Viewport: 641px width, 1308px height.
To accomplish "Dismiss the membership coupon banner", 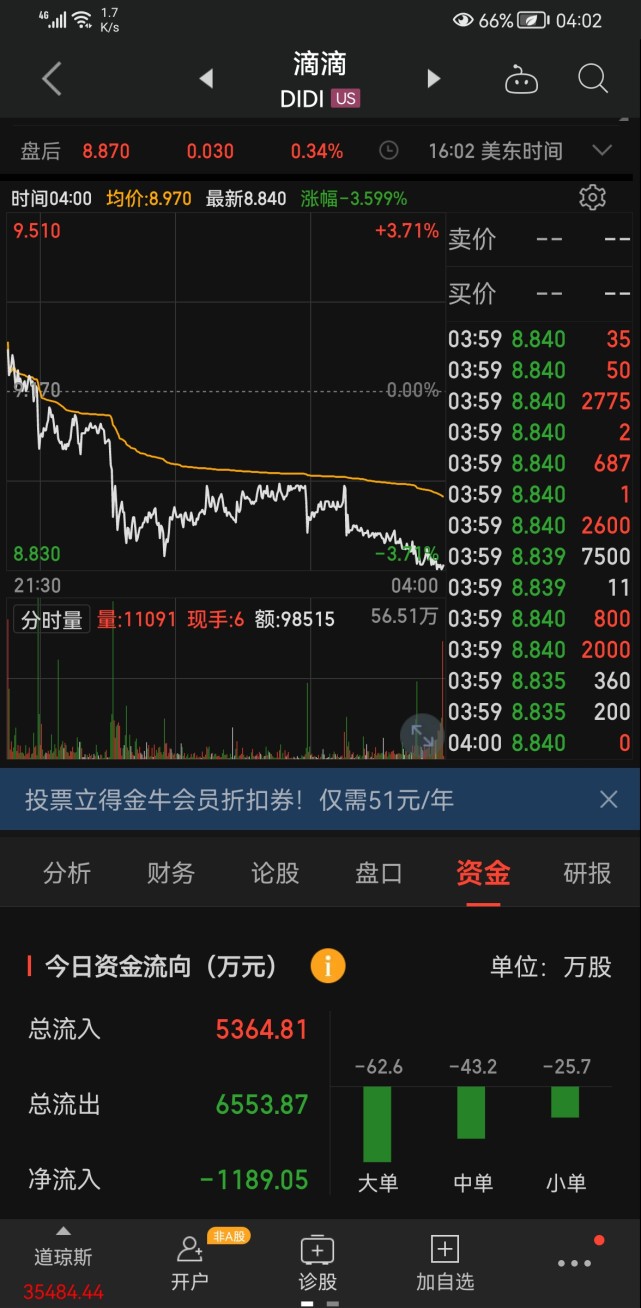I will pyautogui.click(x=608, y=799).
